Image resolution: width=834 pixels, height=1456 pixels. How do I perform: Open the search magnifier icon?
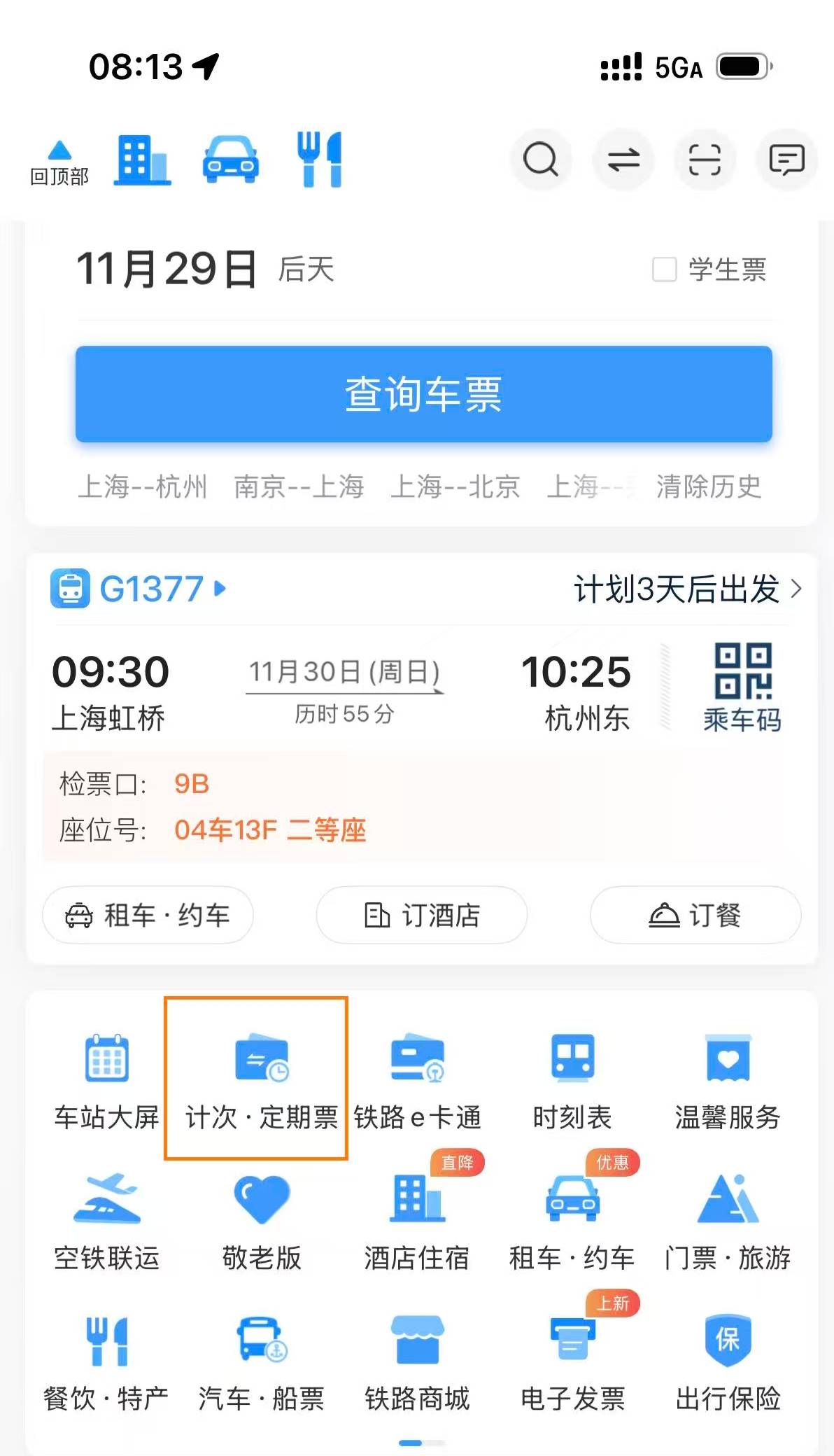[x=540, y=160]
